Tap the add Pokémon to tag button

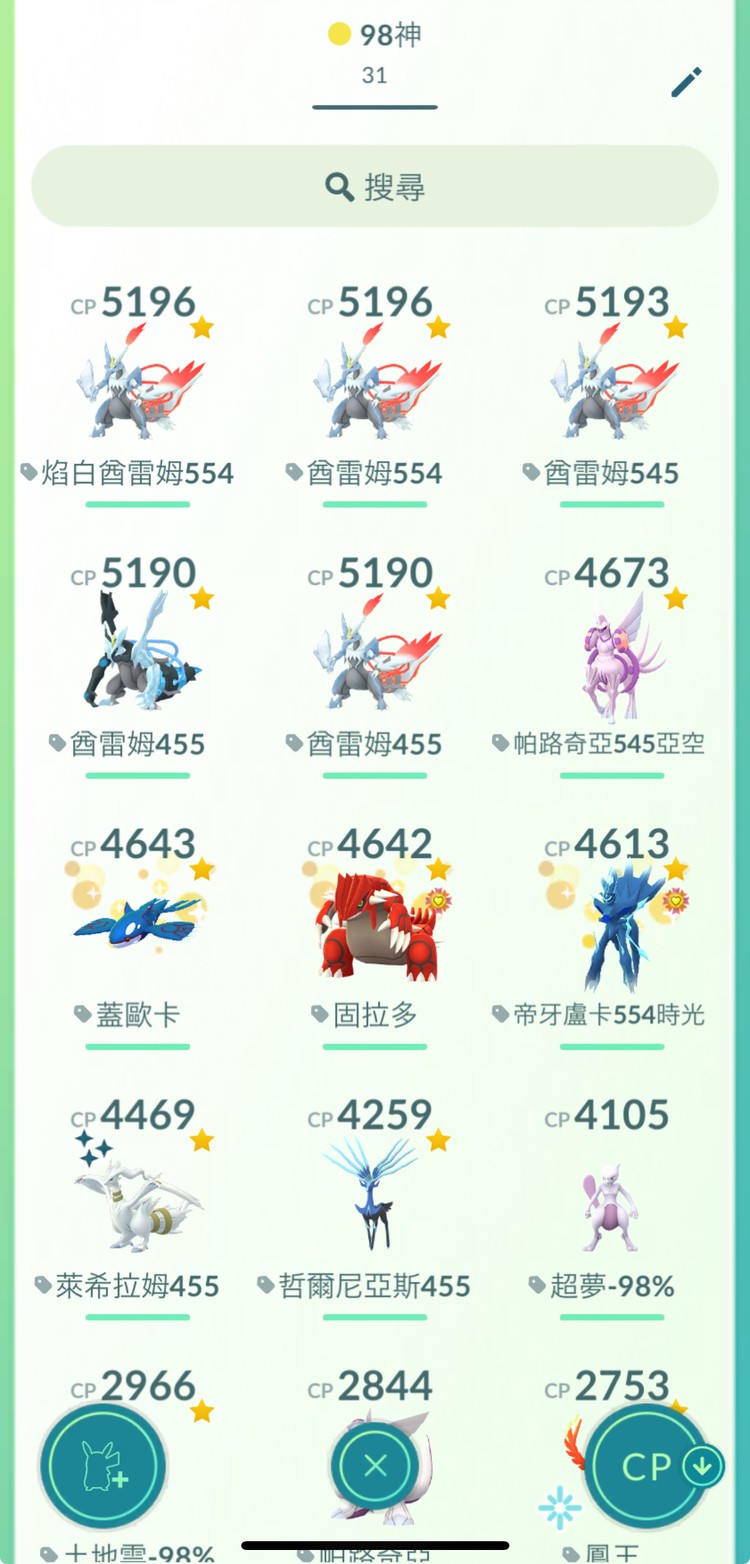coord(104,1466)
